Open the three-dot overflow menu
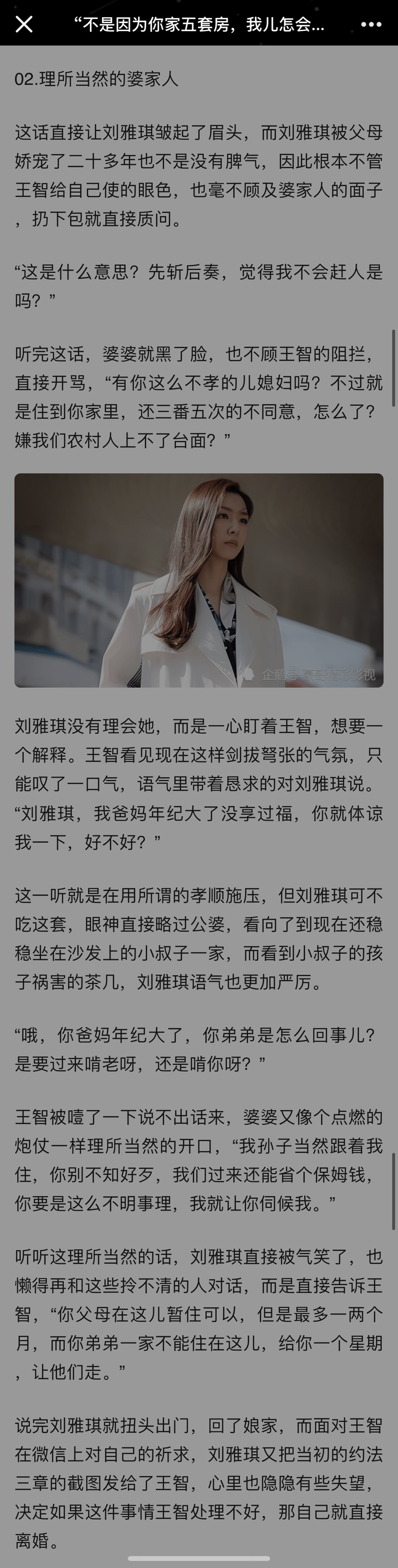This screenshot has height=1568, width=398. tap(371, 24)
